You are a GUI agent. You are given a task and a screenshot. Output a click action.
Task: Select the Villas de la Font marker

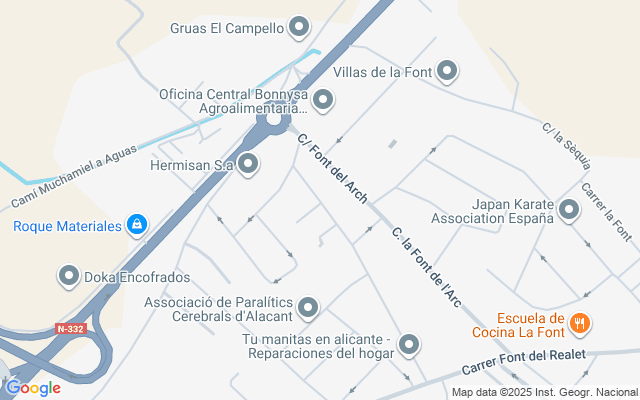[x=447, y=71]
